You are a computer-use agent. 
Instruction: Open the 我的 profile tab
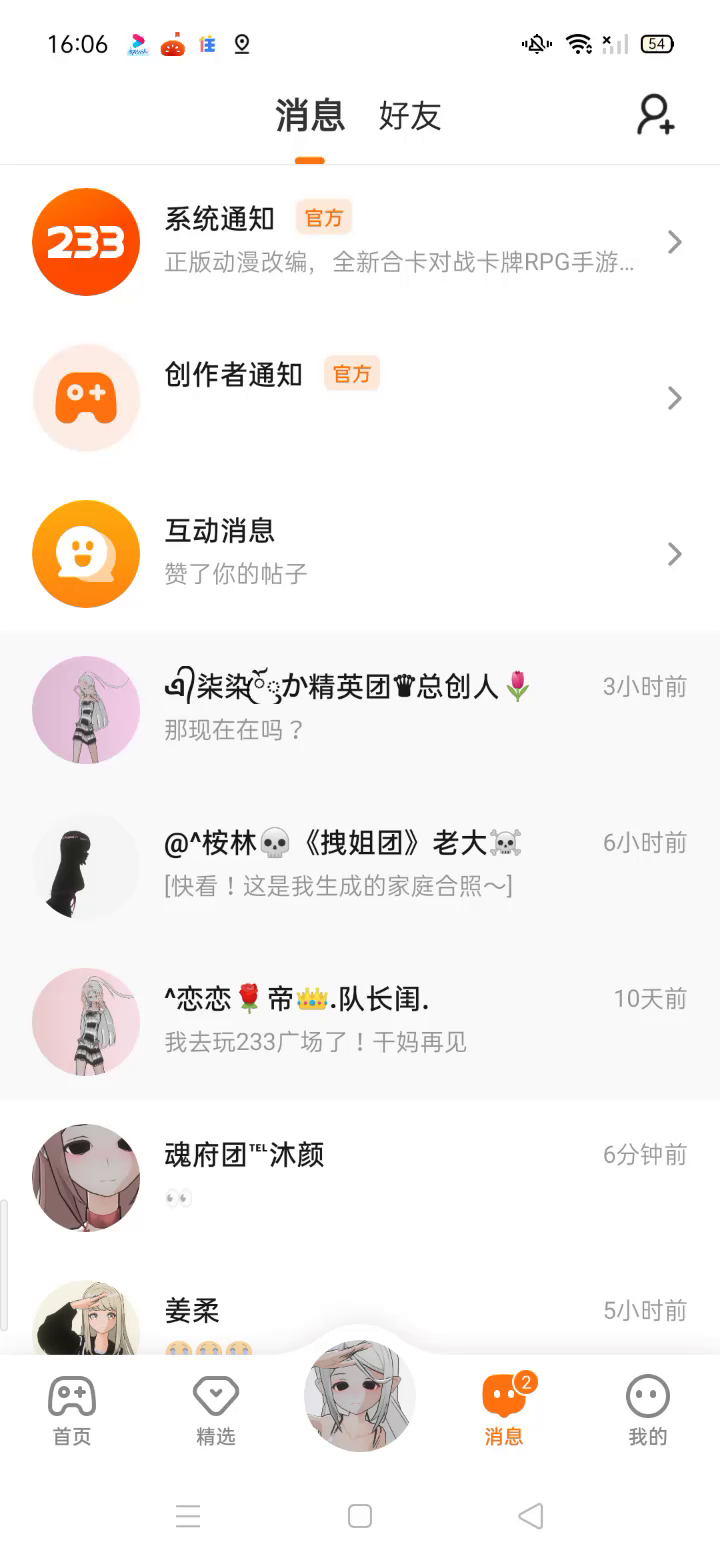point(647,1410)
